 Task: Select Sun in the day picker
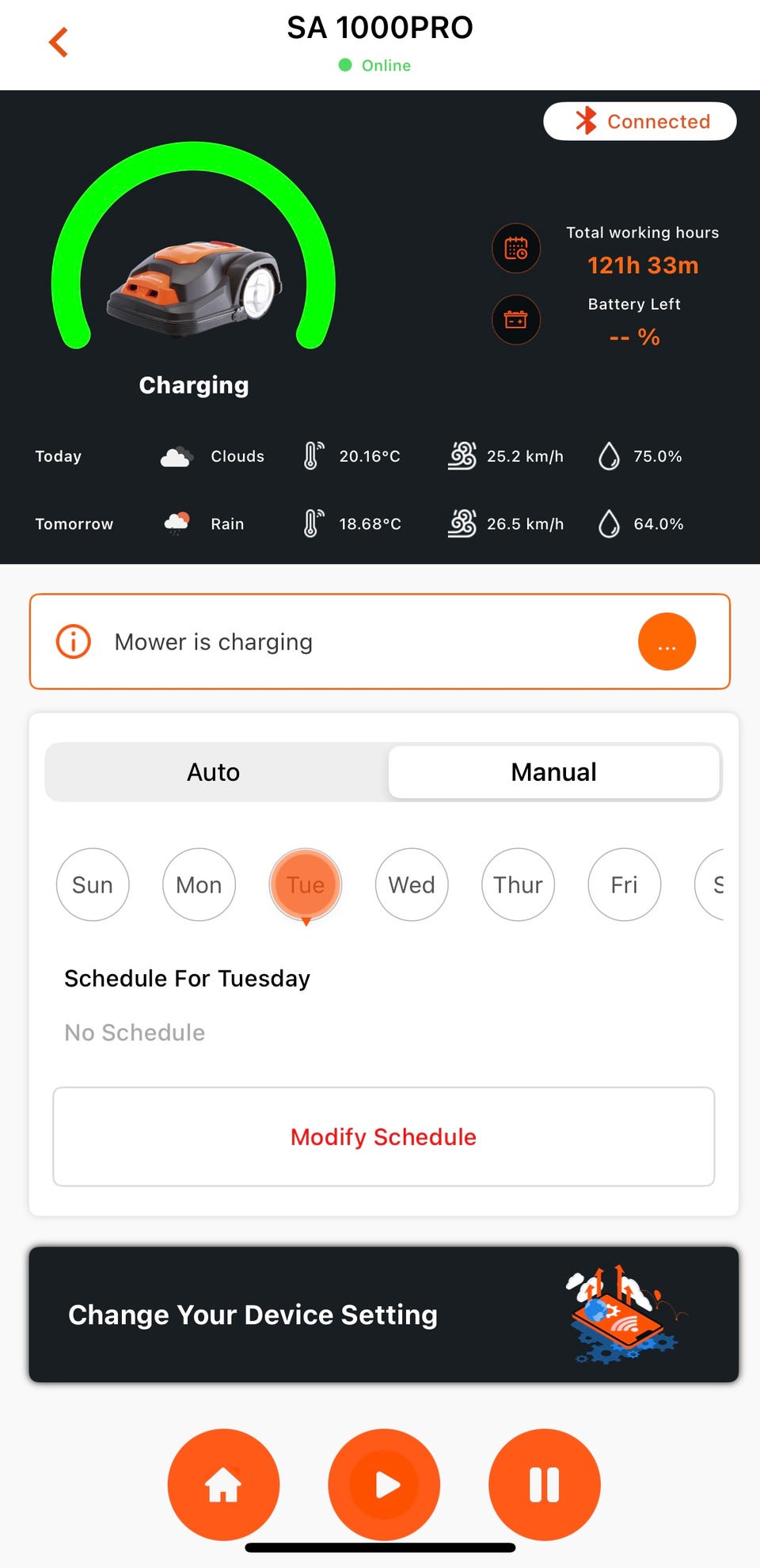[93, 885]
